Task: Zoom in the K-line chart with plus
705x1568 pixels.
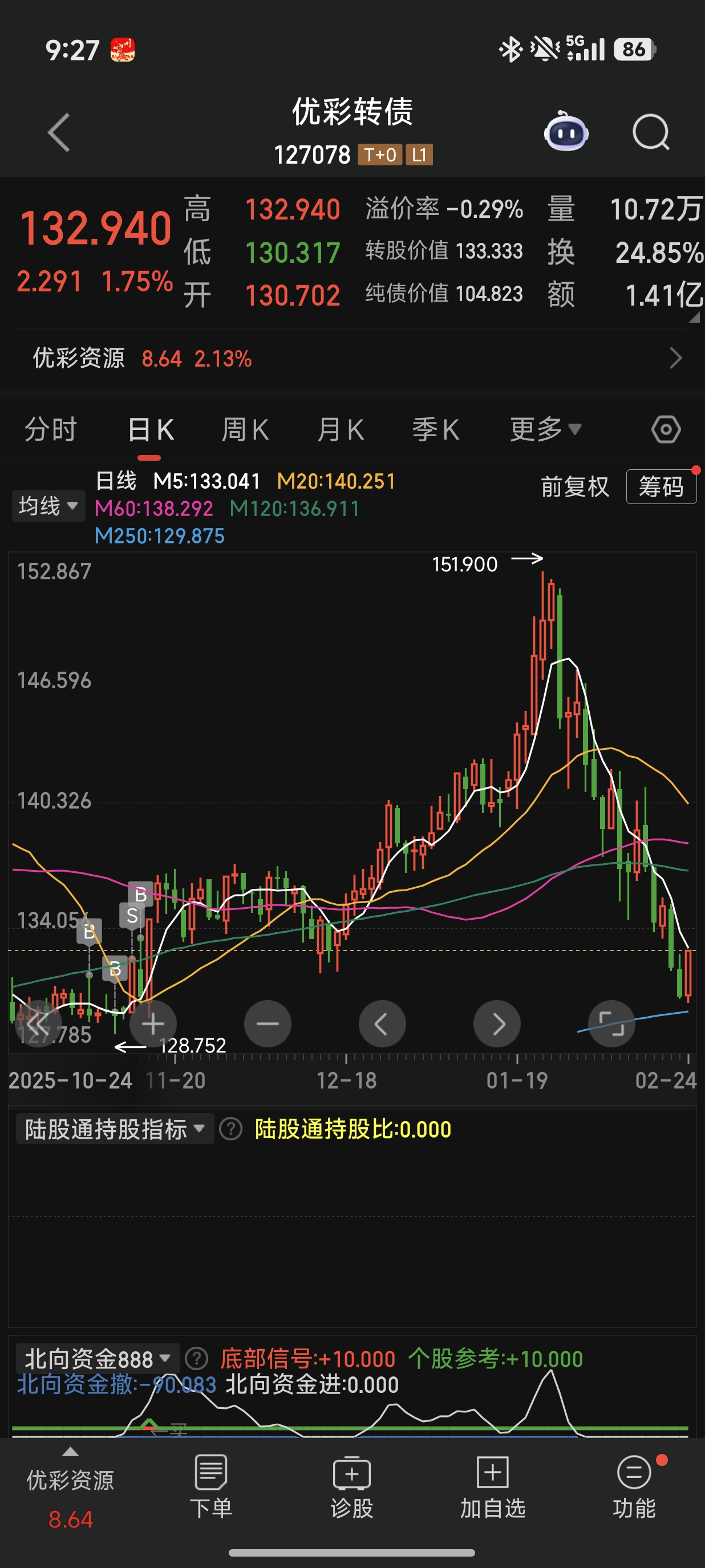Action: pyautogui.click(x=153, y=1024)
